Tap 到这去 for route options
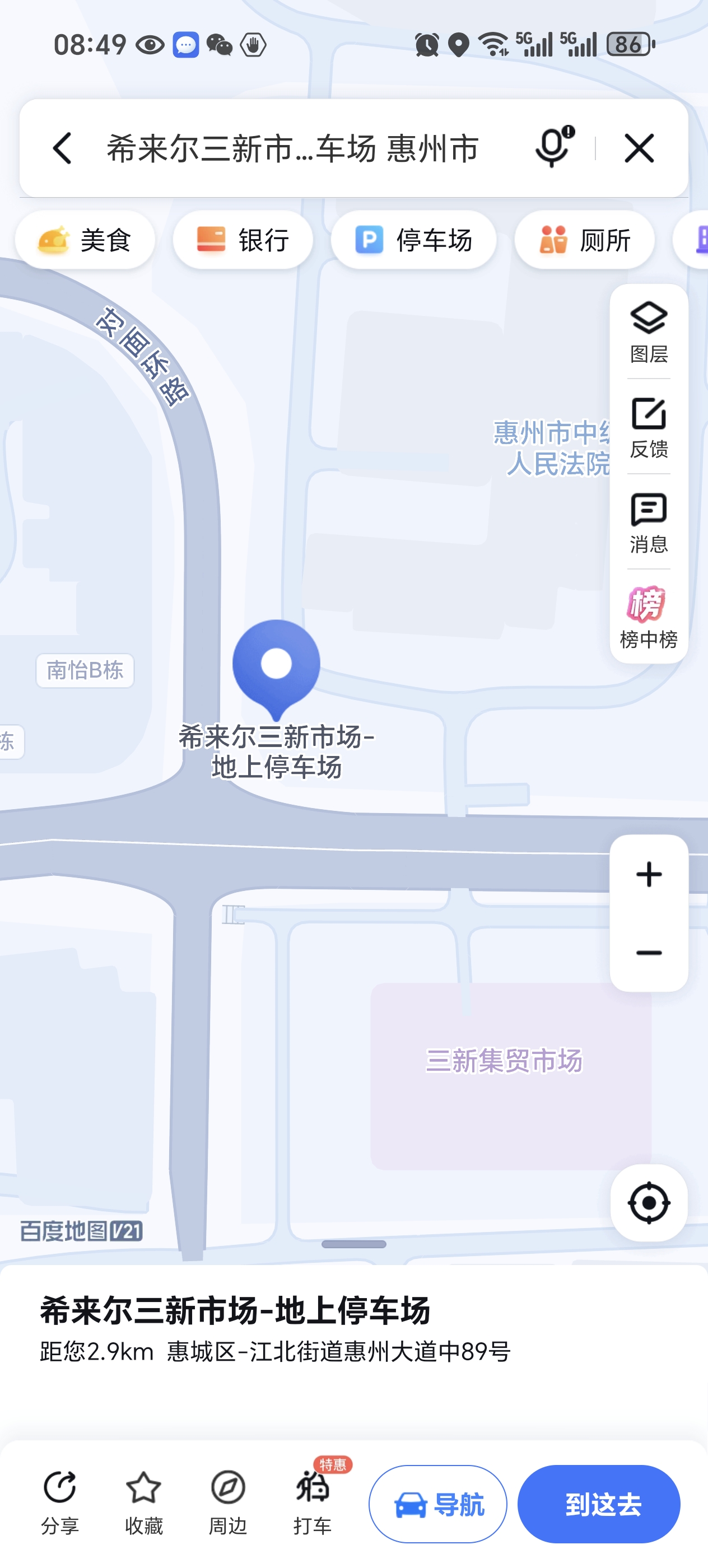This screenshot has width=708, height=1568. coord(598,1504)
